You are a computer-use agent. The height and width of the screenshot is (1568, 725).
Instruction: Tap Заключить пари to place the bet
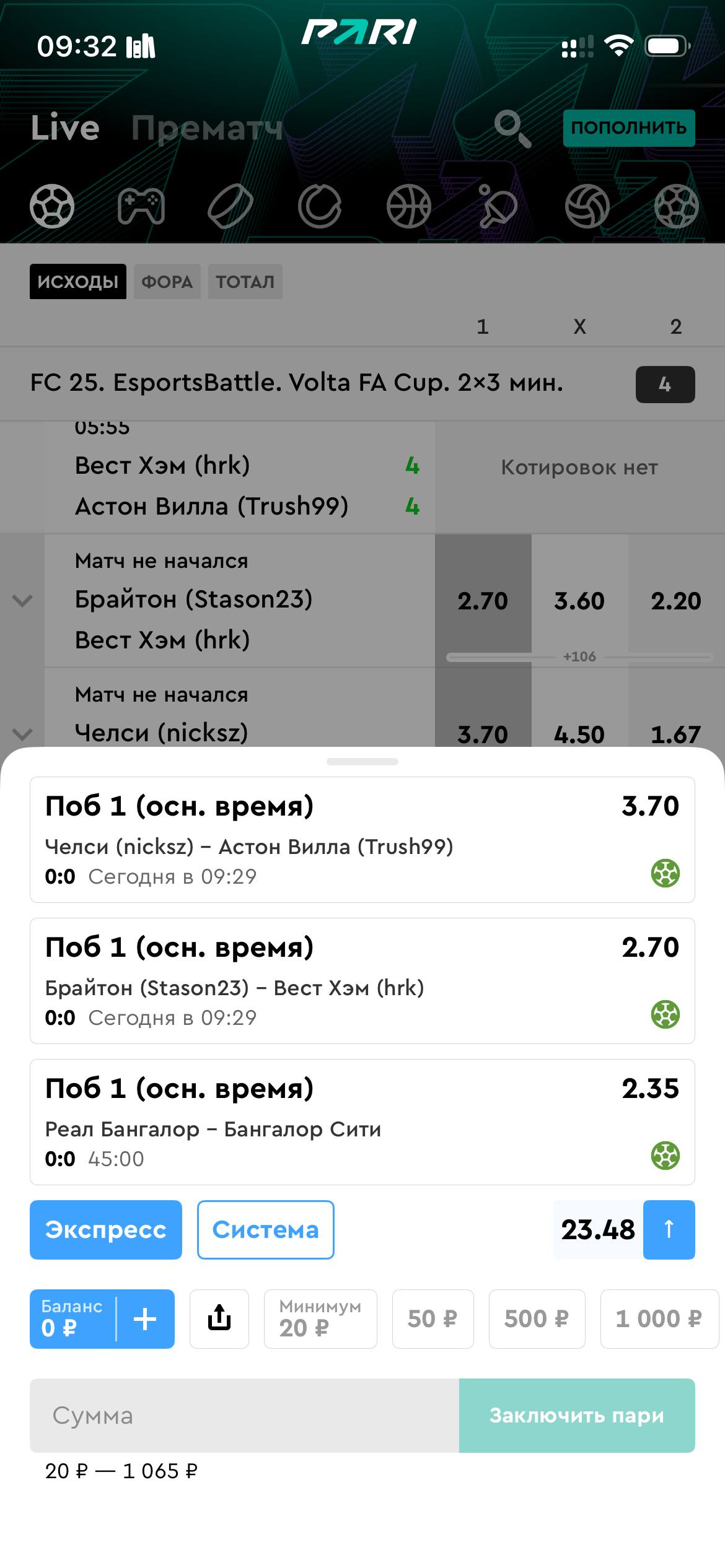point(576,1416)
